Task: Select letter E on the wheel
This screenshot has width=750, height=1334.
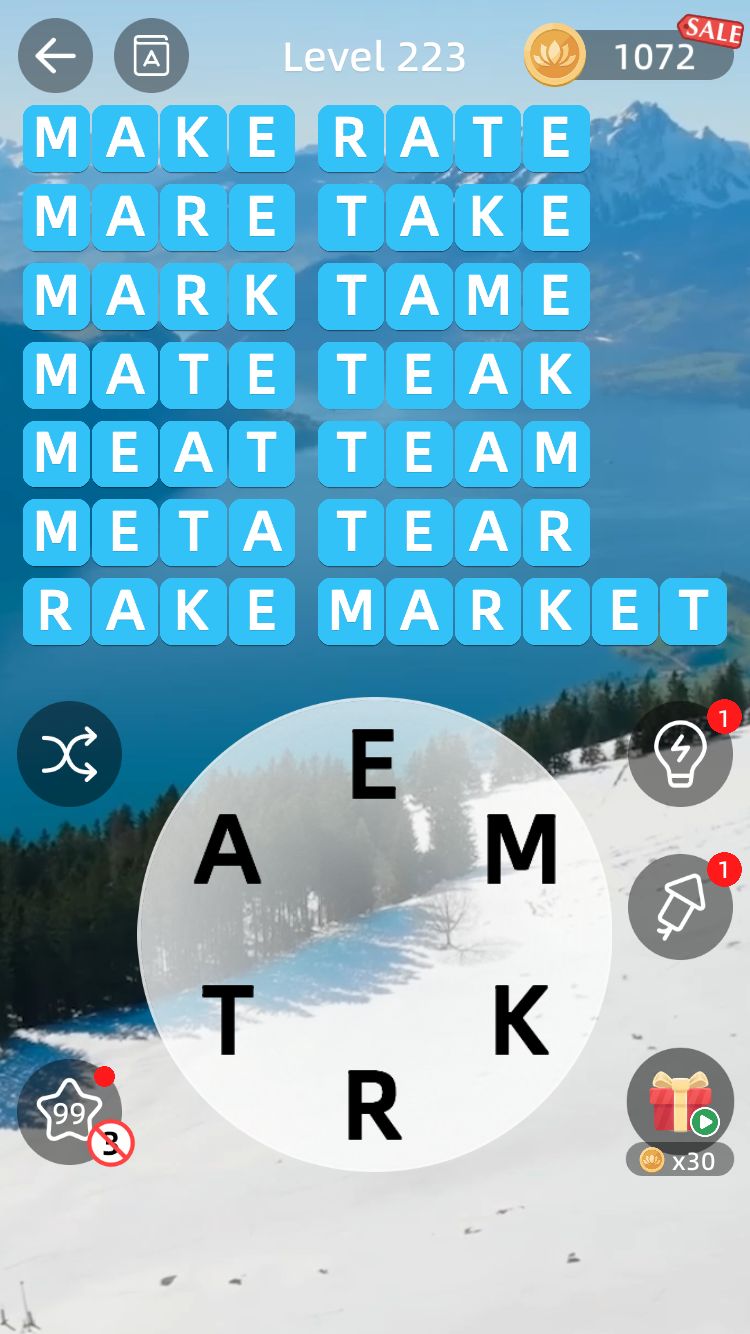Action: (x=374, y=764)
